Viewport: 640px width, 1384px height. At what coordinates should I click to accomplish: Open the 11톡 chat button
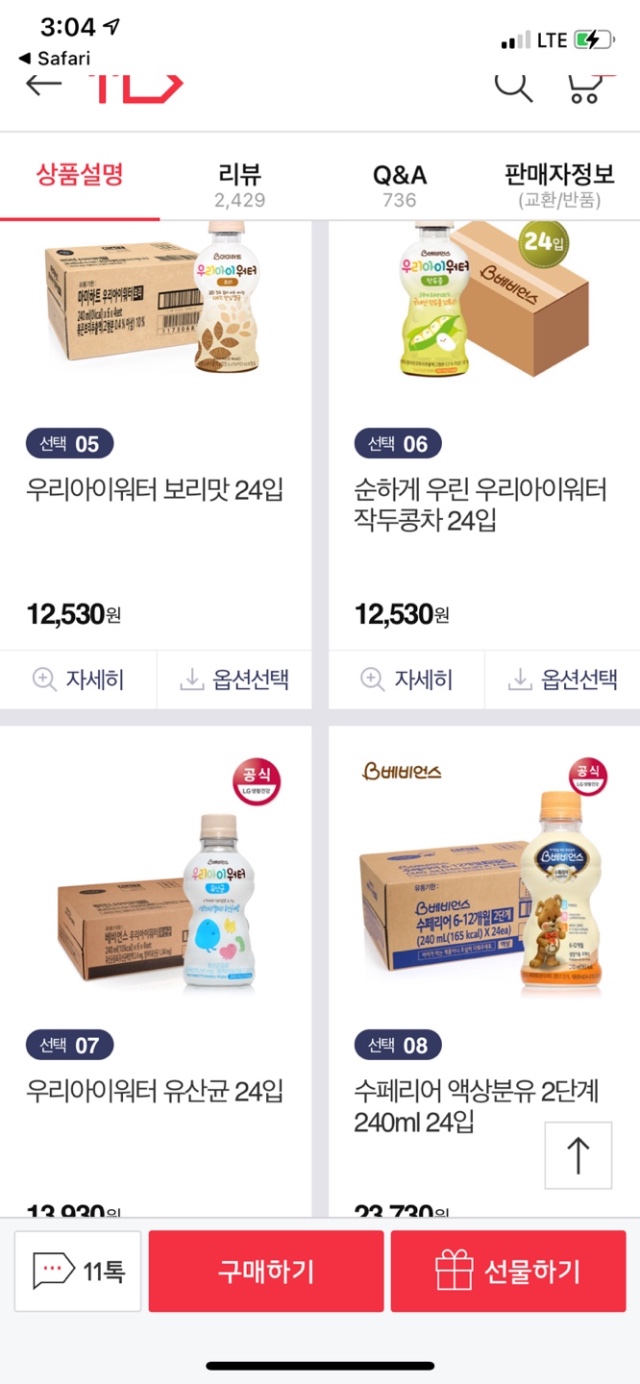(78, 1271)
